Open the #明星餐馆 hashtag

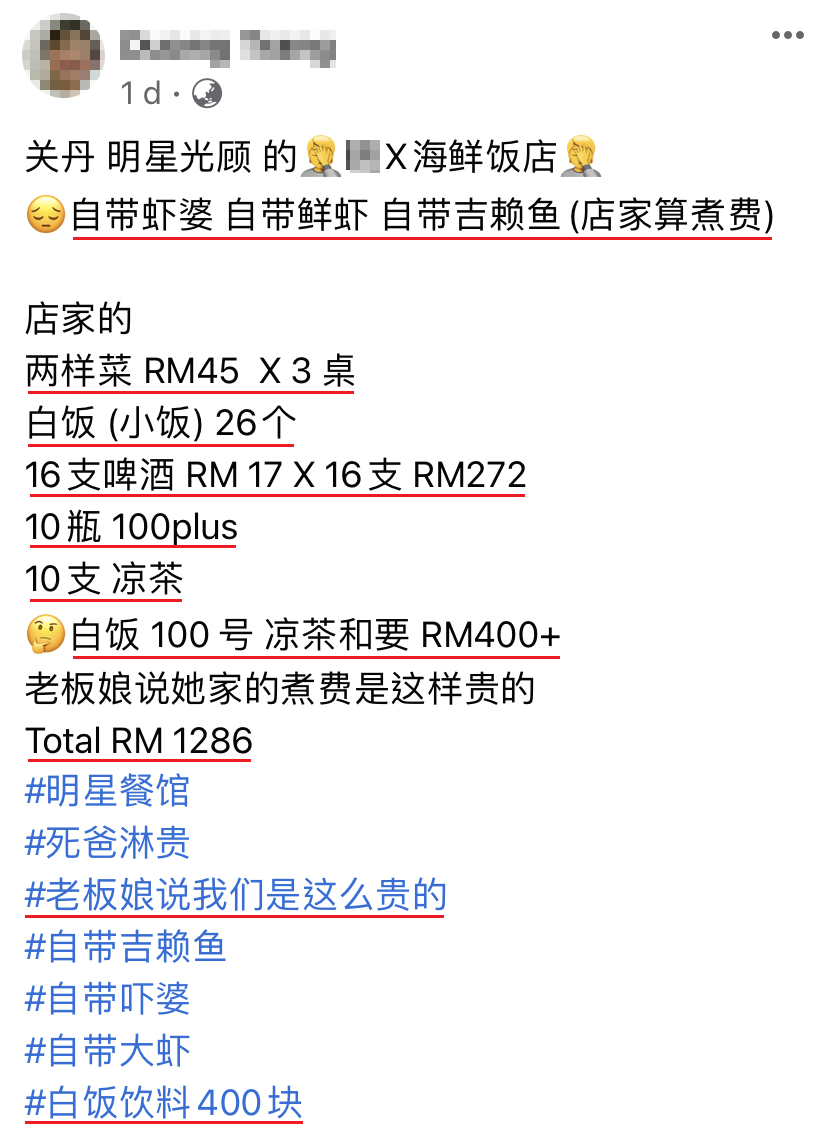(107, 791)
